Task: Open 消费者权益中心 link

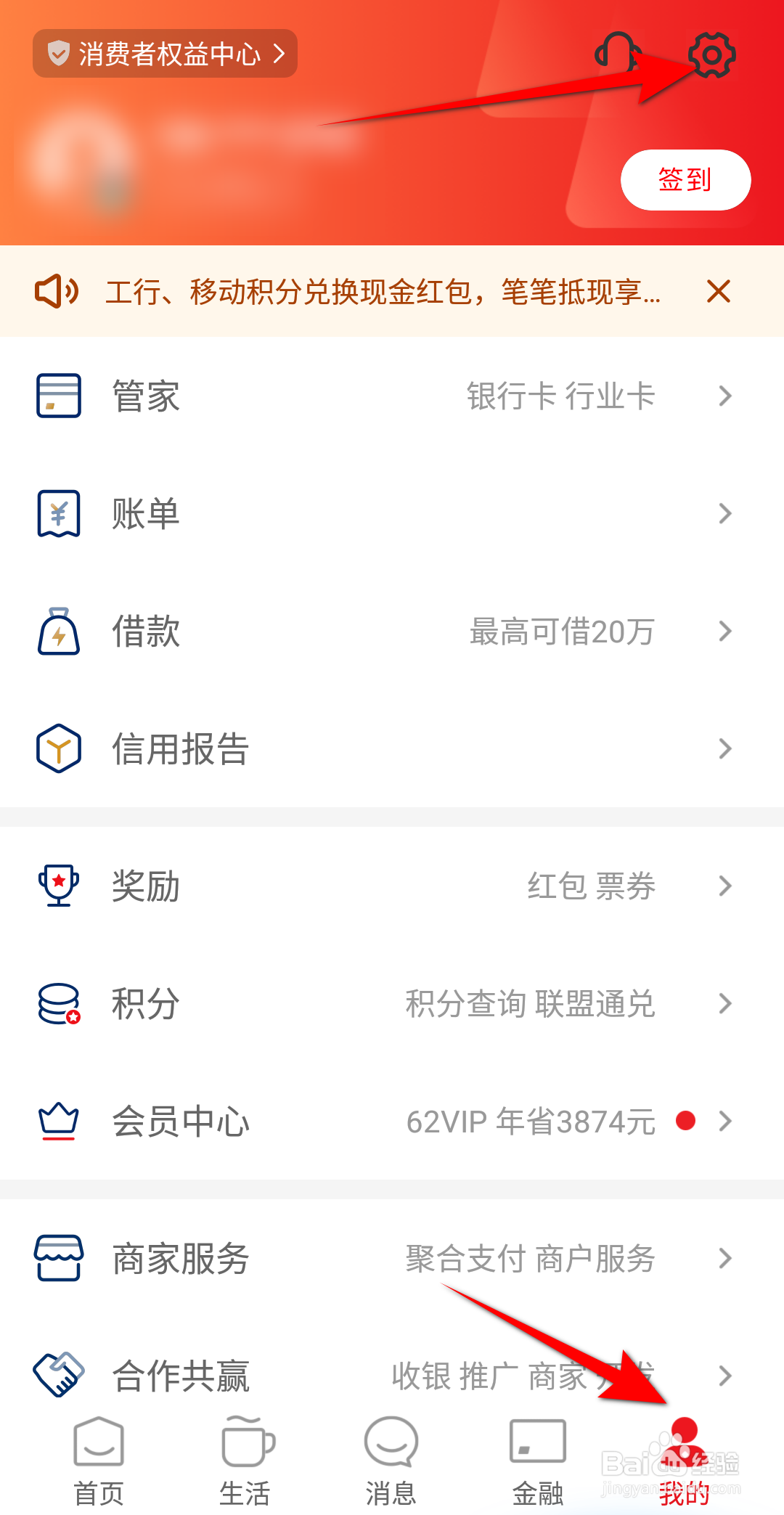Action: coord(165,54)
